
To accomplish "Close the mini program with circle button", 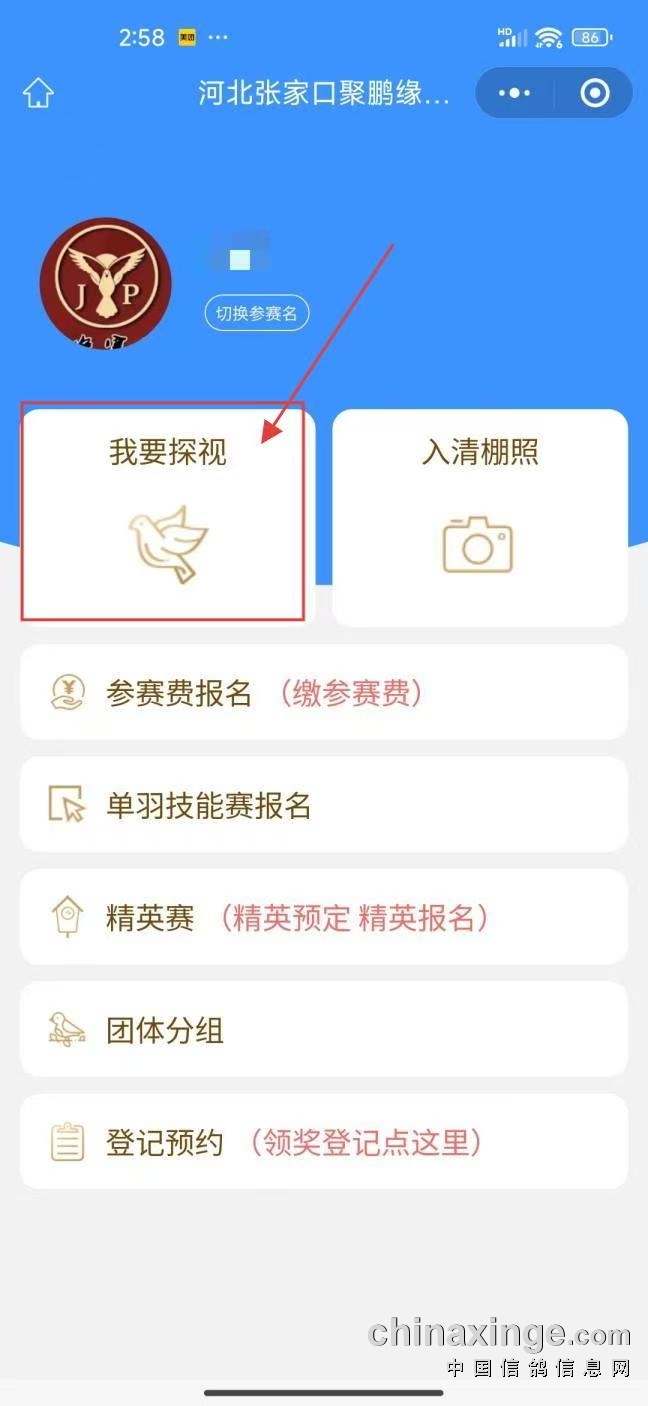I will [594, 94].
